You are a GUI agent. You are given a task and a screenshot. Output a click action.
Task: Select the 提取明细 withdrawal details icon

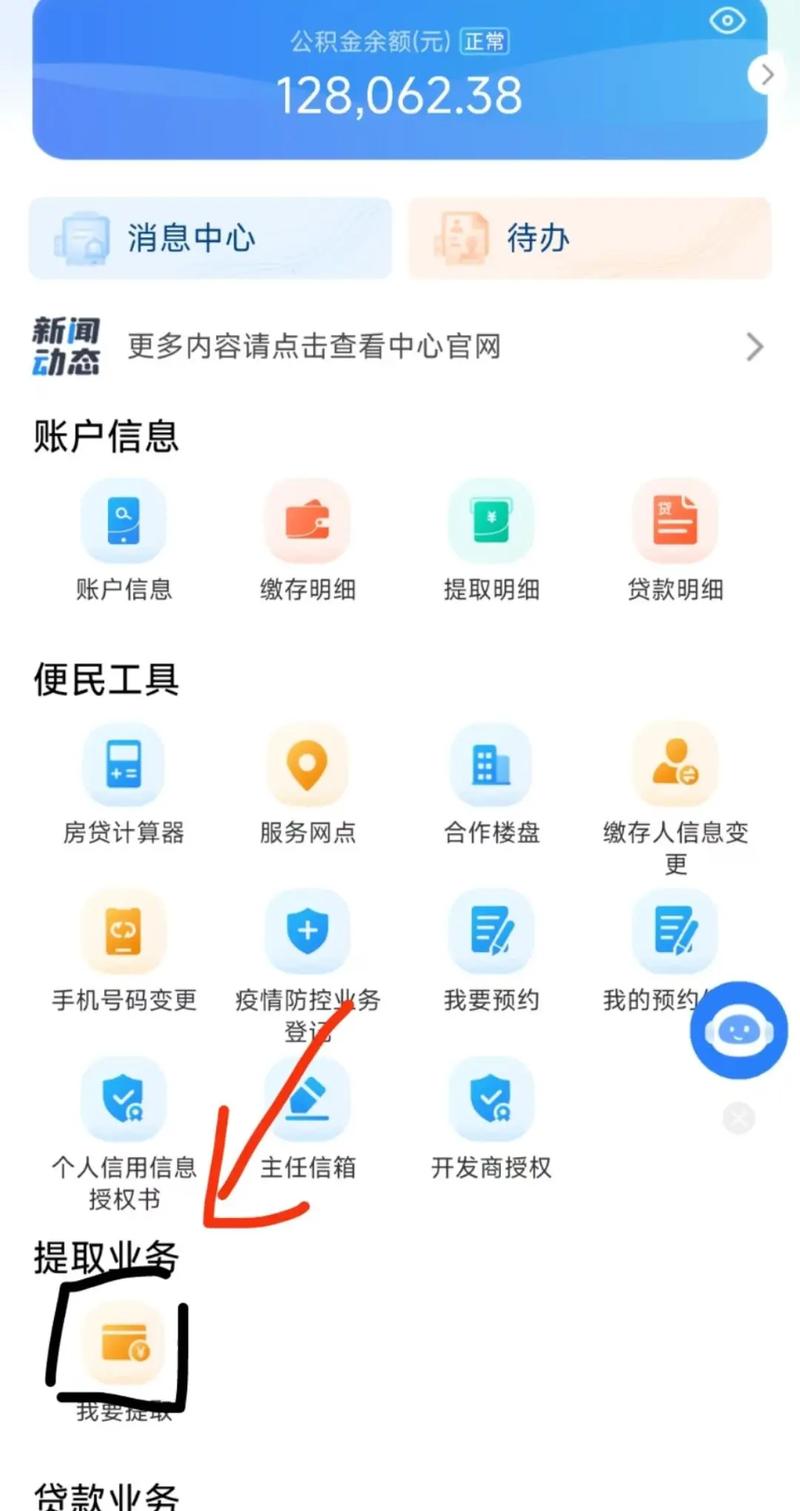[x=491, y=520]
